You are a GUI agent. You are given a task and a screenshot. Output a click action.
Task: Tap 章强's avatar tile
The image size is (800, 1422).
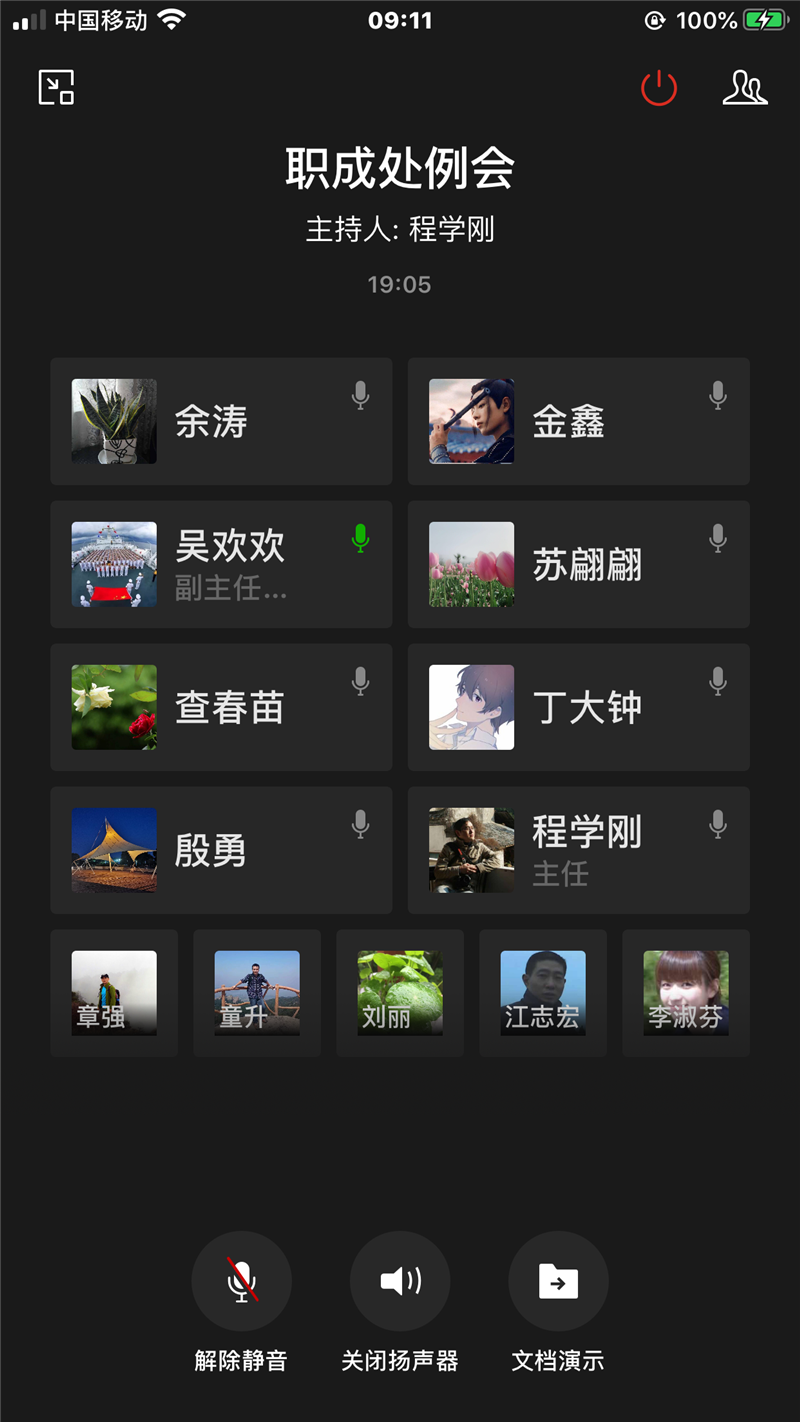pyautogui.click(x=114, y=993)
